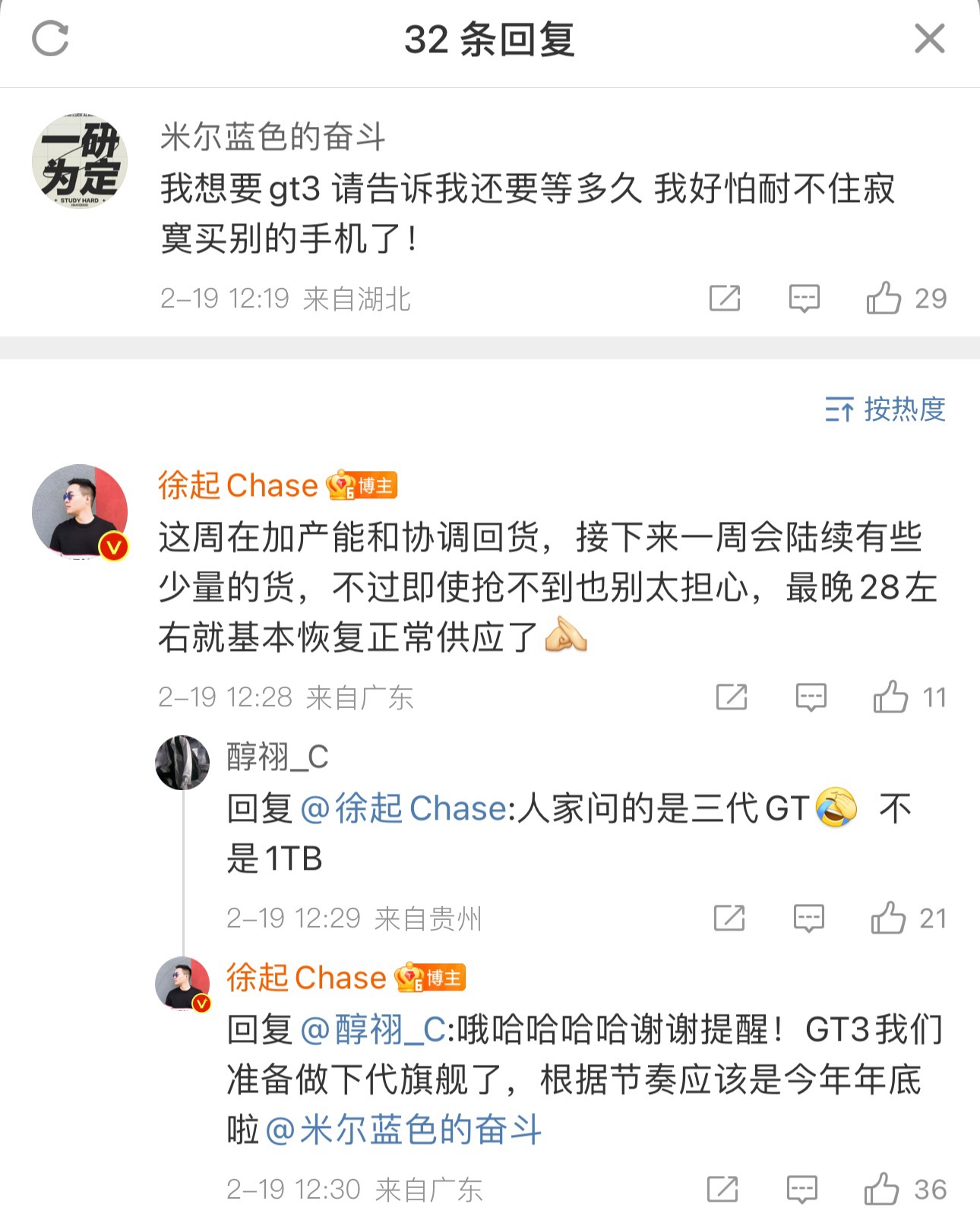Forward 徐起Chase's 12:30 reply

(722, 1189)
